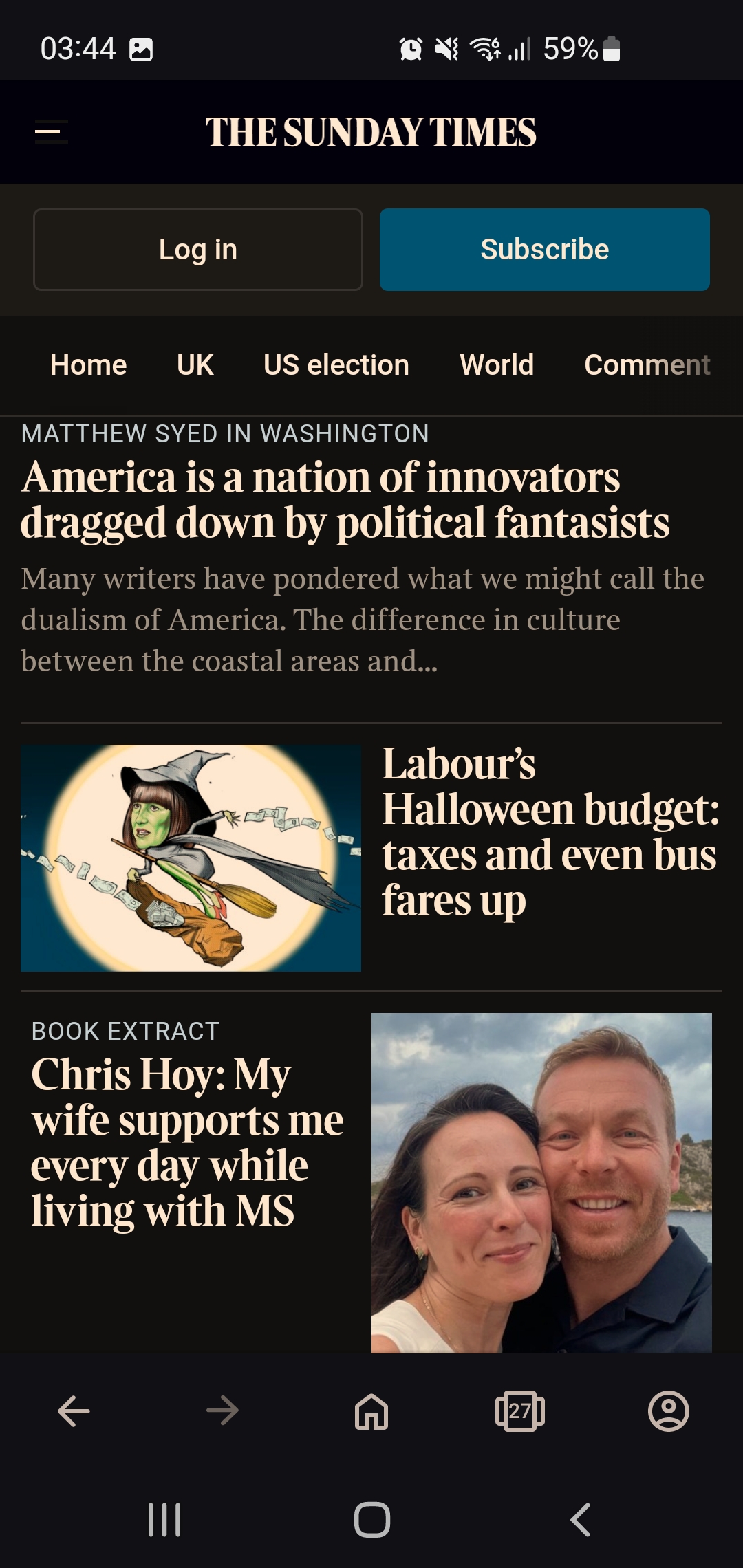Select the World tab
743x1568 pixels.
[497, 365]
